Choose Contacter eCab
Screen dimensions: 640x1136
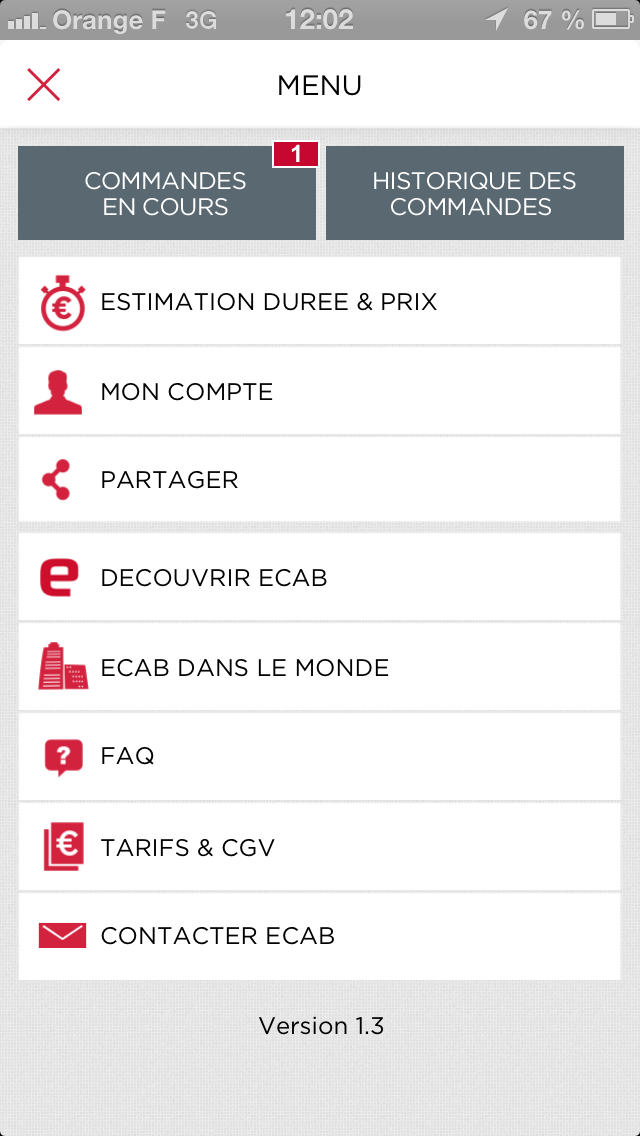[x=320, y=936]
